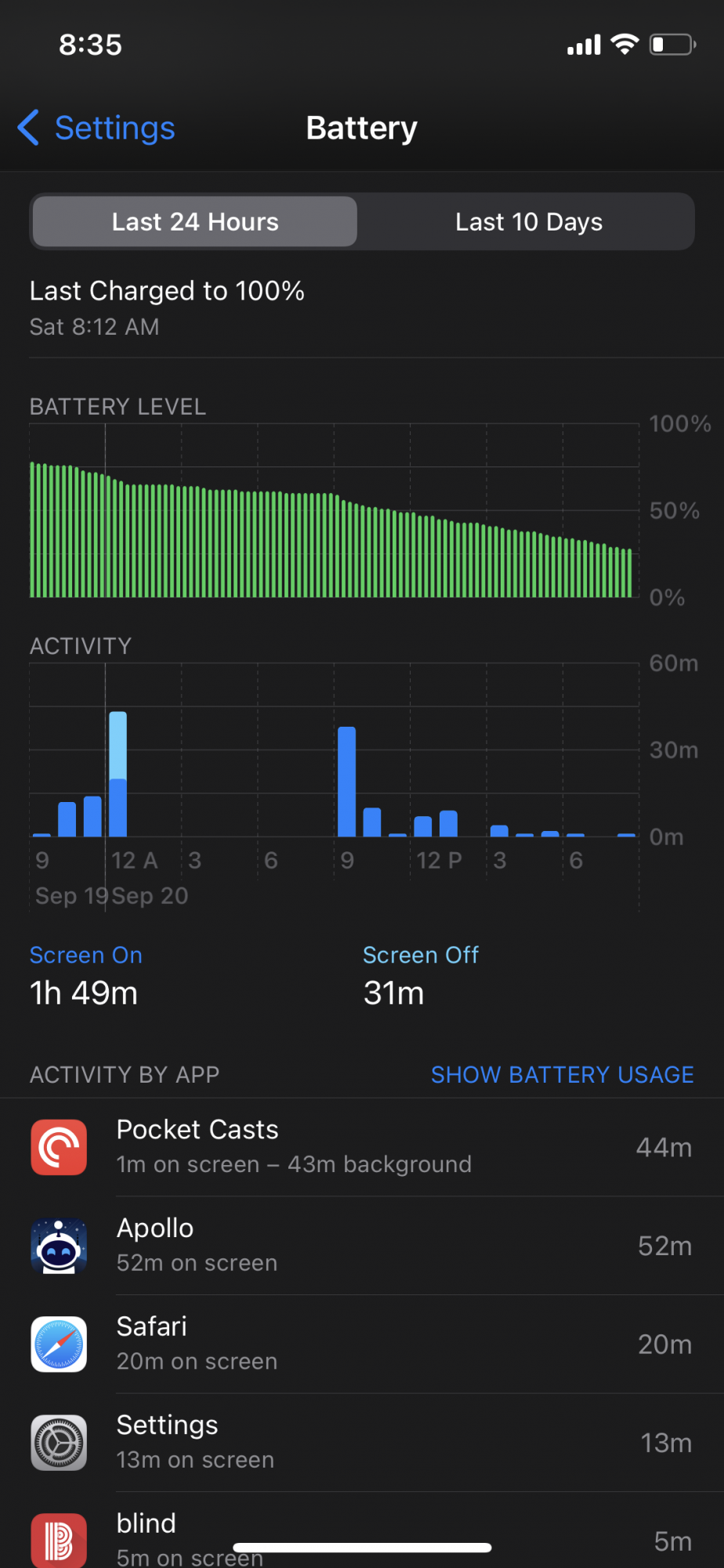Screen dimensions: 724x1568
Task: Switch to Last 10 Days view
Action: [x=529, y=222]
